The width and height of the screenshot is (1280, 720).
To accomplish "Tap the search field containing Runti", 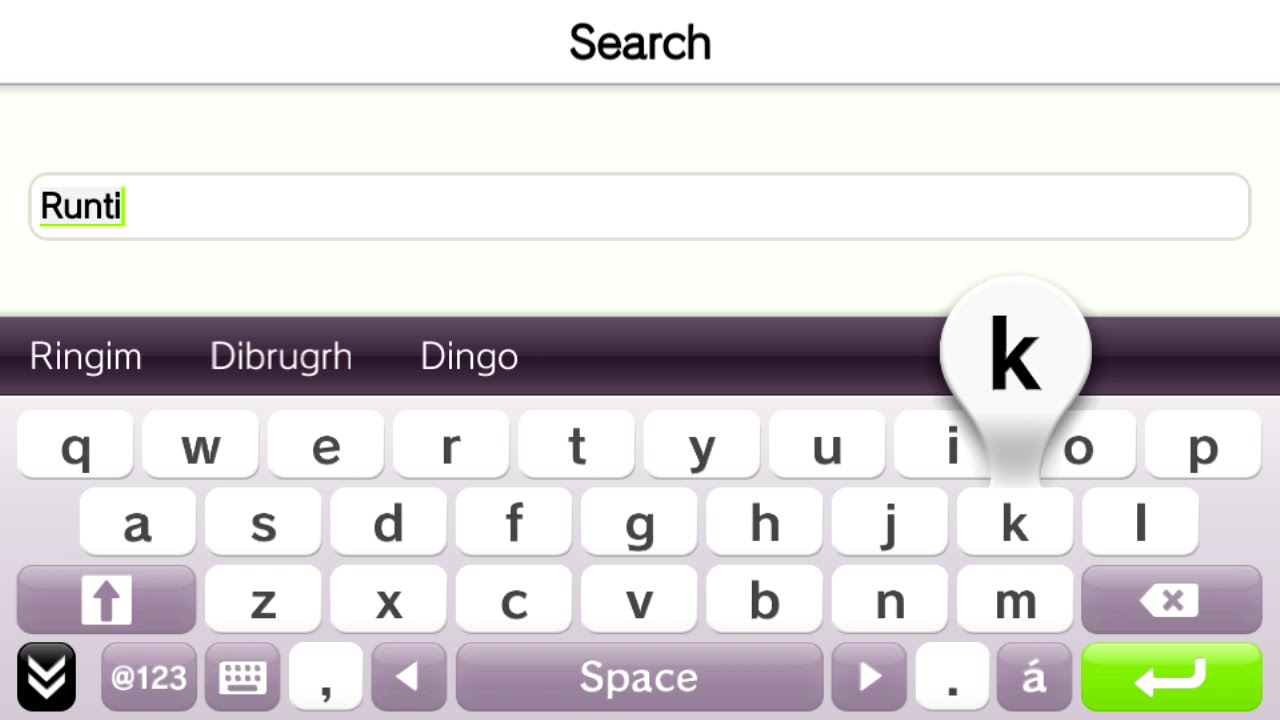I will click(640, 207).
